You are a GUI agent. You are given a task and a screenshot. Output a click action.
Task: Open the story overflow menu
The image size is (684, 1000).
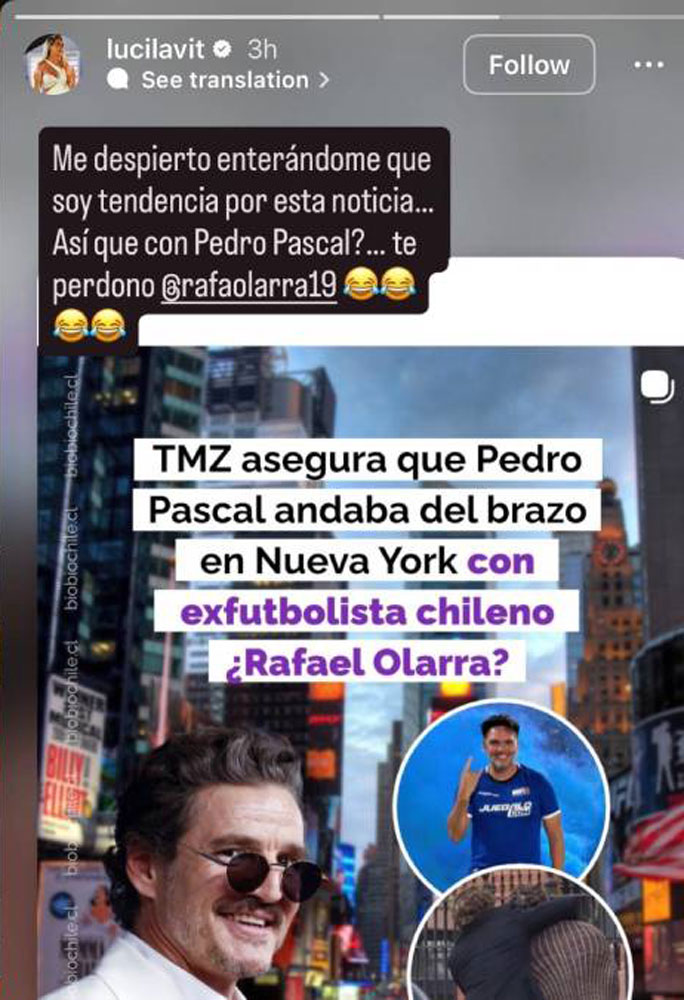[x=649, y=65]
